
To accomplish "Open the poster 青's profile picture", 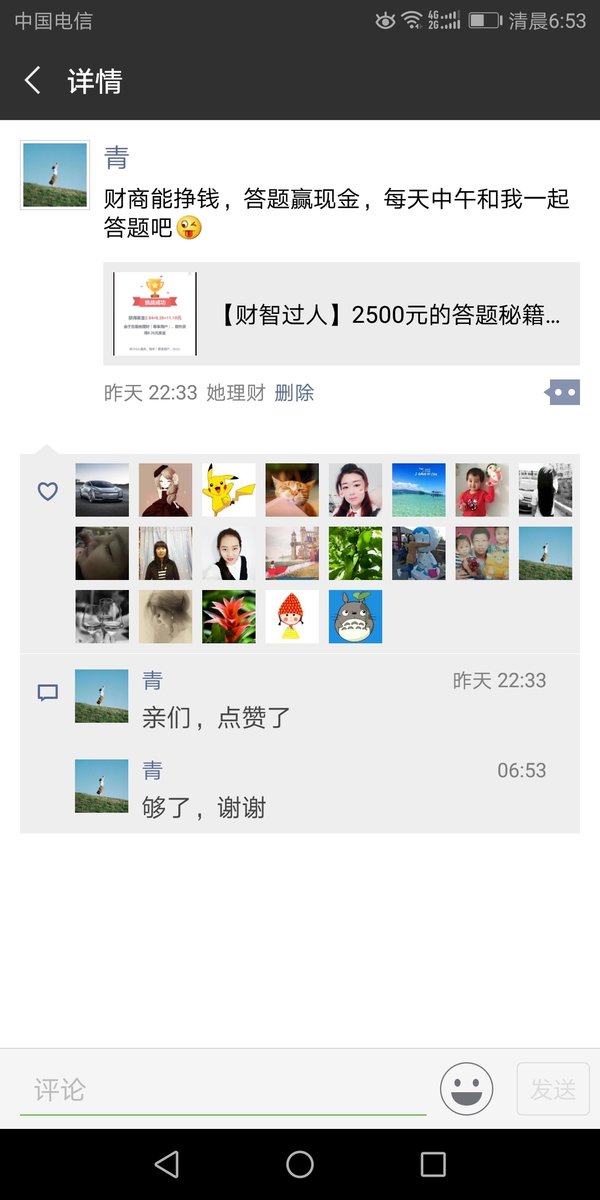I will [55, 175].
